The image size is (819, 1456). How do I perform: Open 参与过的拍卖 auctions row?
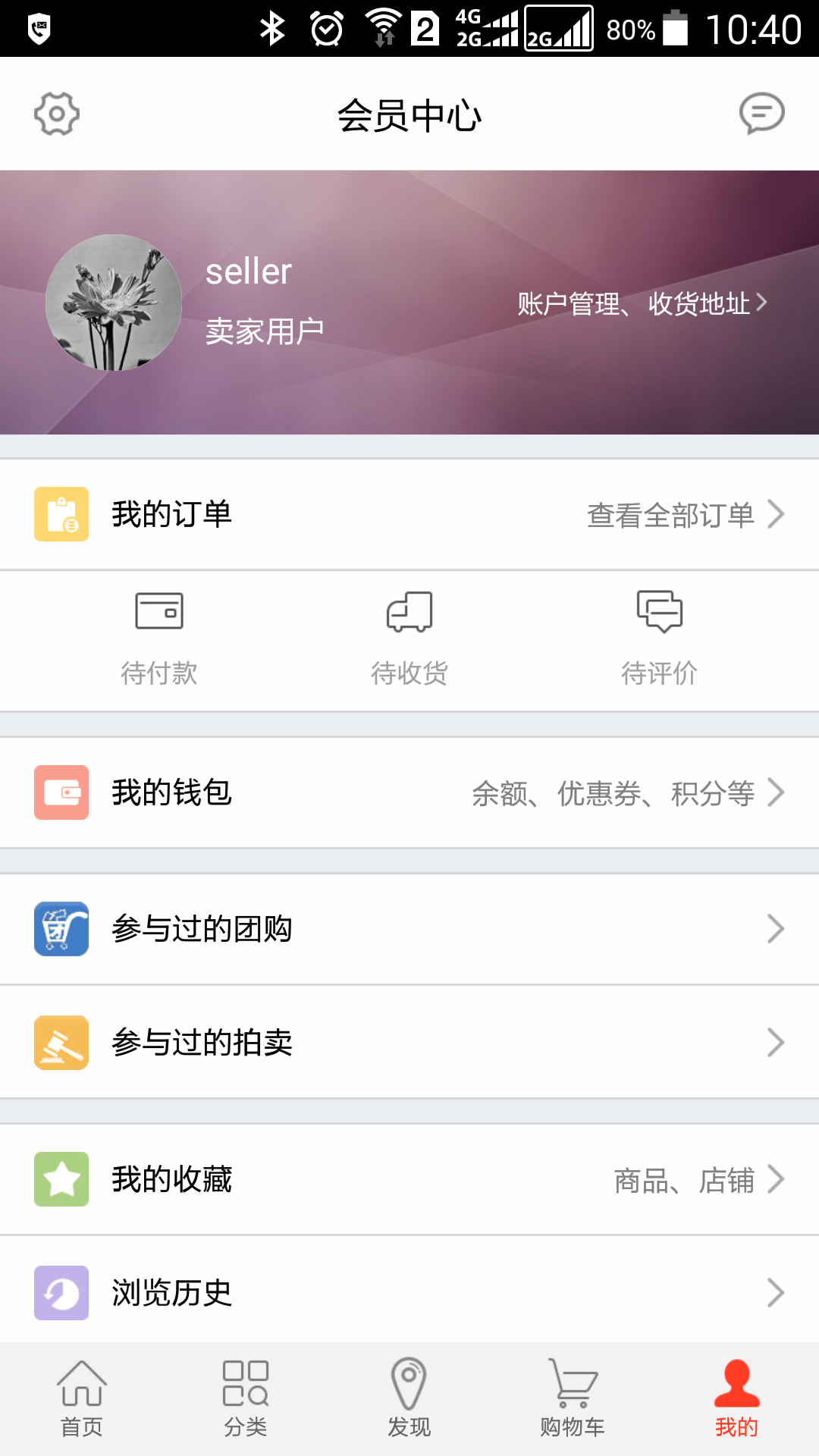pos(409,1043)
